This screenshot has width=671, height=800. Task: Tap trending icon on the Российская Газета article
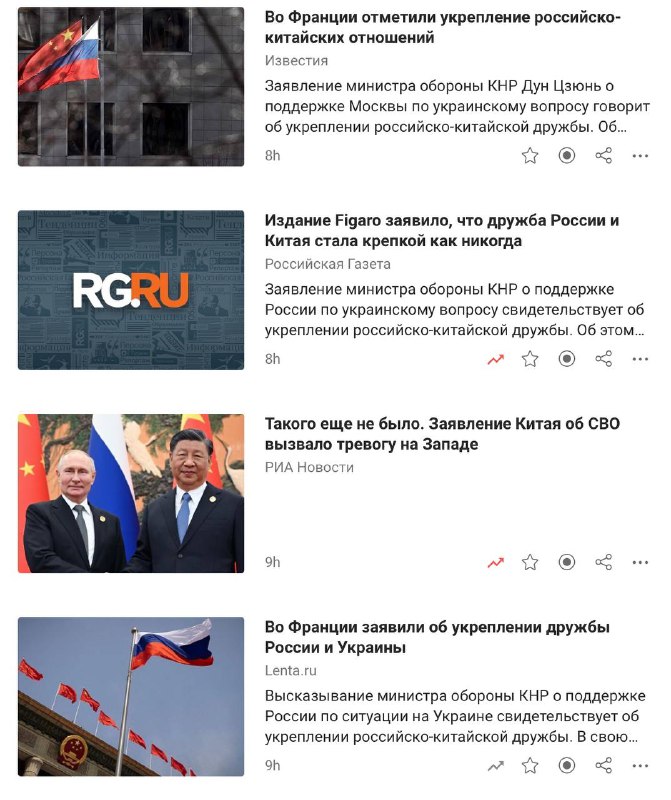[495, 359]
